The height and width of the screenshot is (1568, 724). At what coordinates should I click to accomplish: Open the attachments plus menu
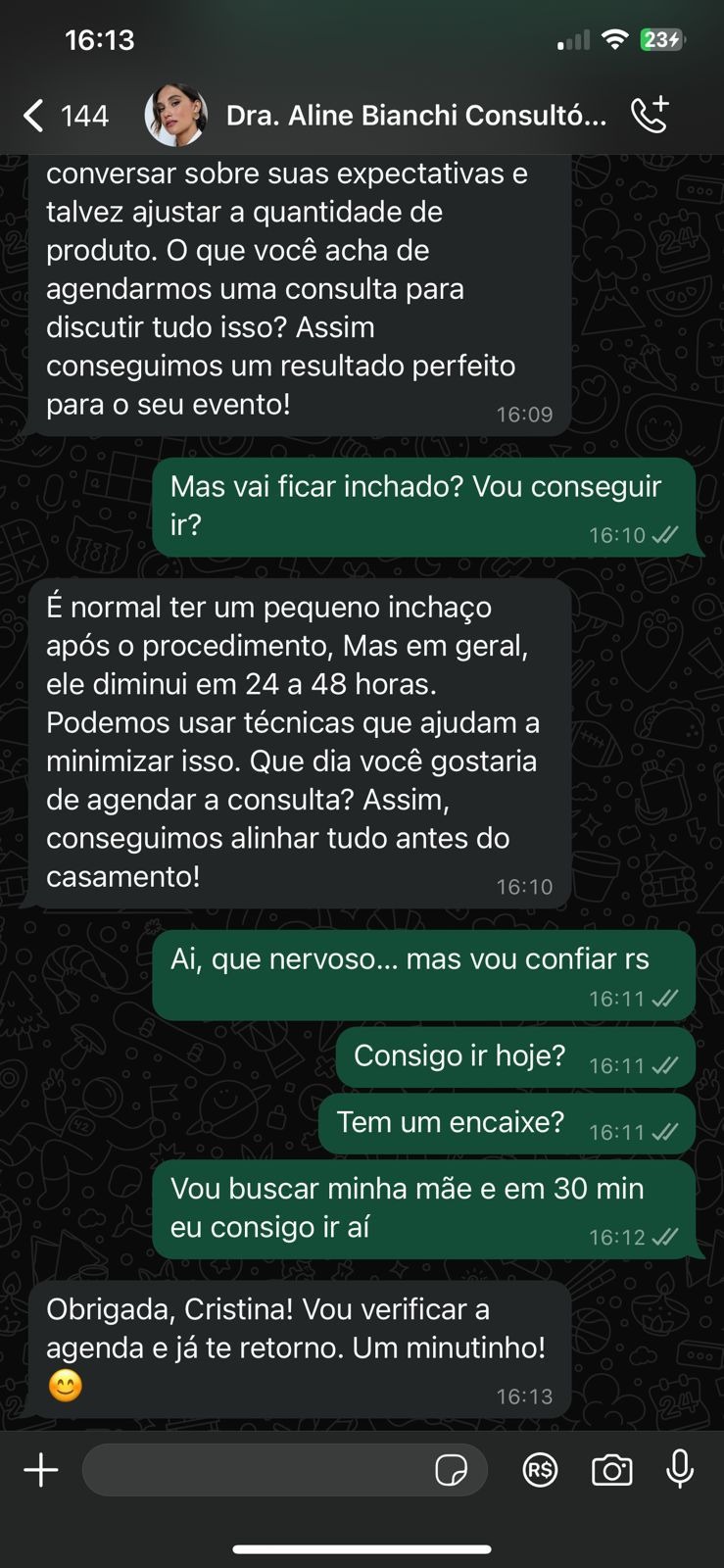pos(41,1470)
